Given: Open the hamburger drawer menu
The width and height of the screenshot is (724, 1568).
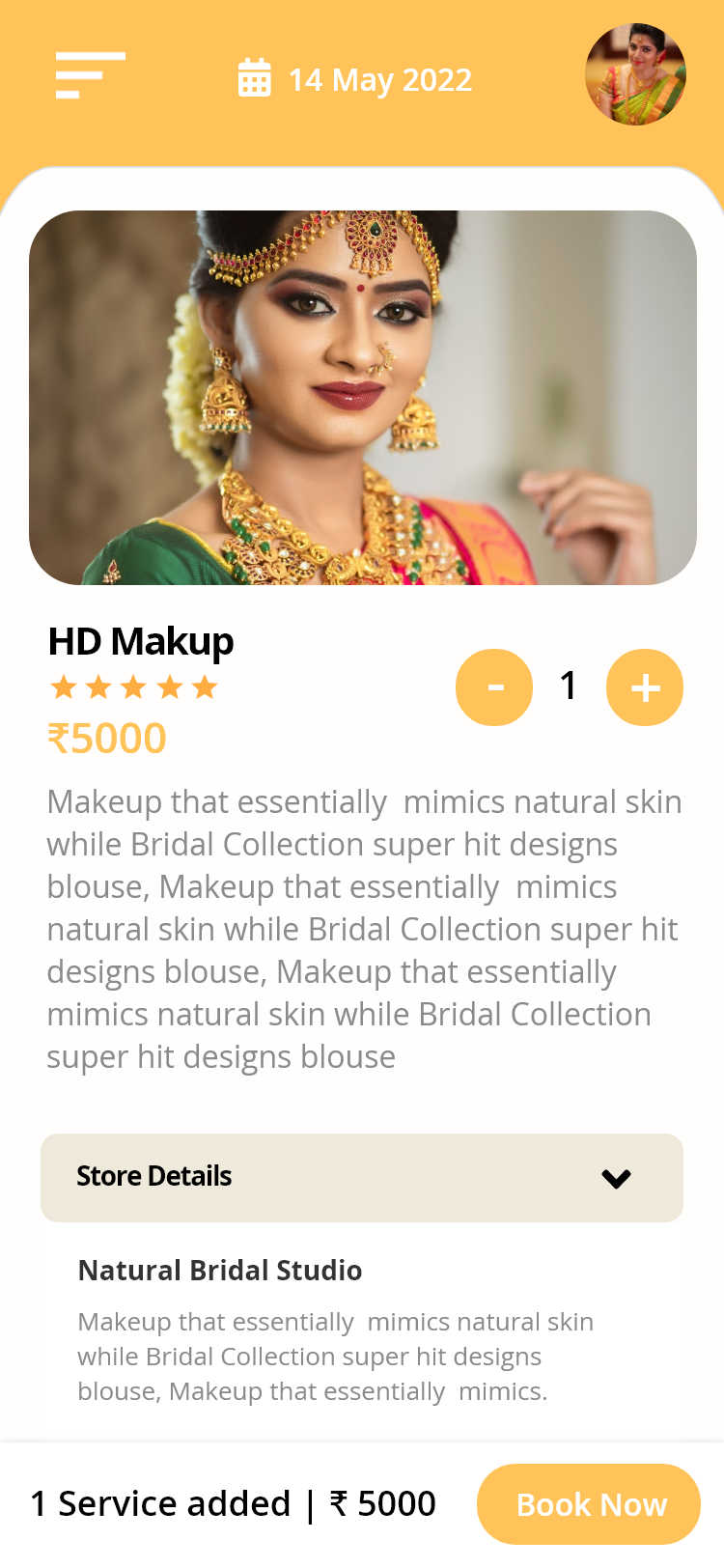Looking at the screenshot, I should pyautogui.click(x=90, y=75).
